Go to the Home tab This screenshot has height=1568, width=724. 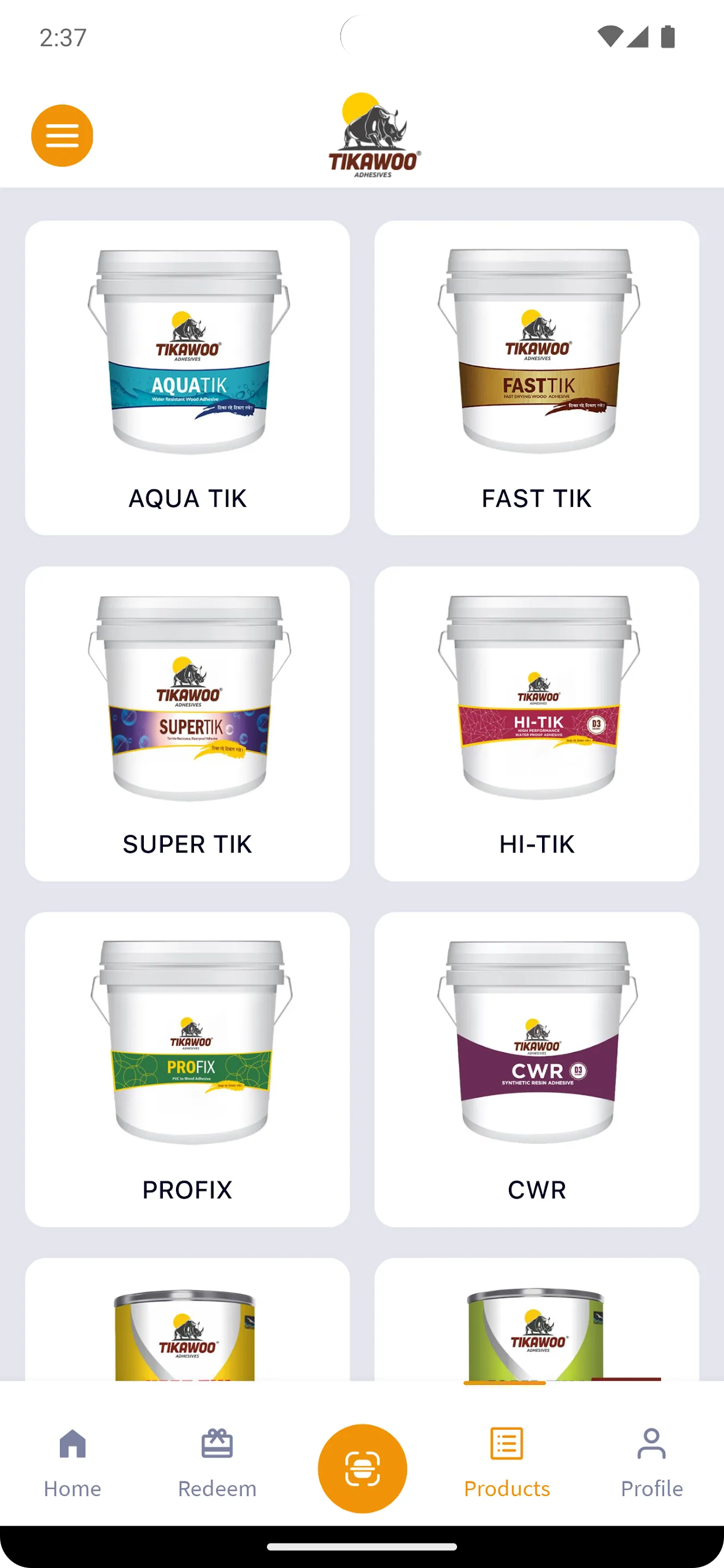coord(72,1463)
